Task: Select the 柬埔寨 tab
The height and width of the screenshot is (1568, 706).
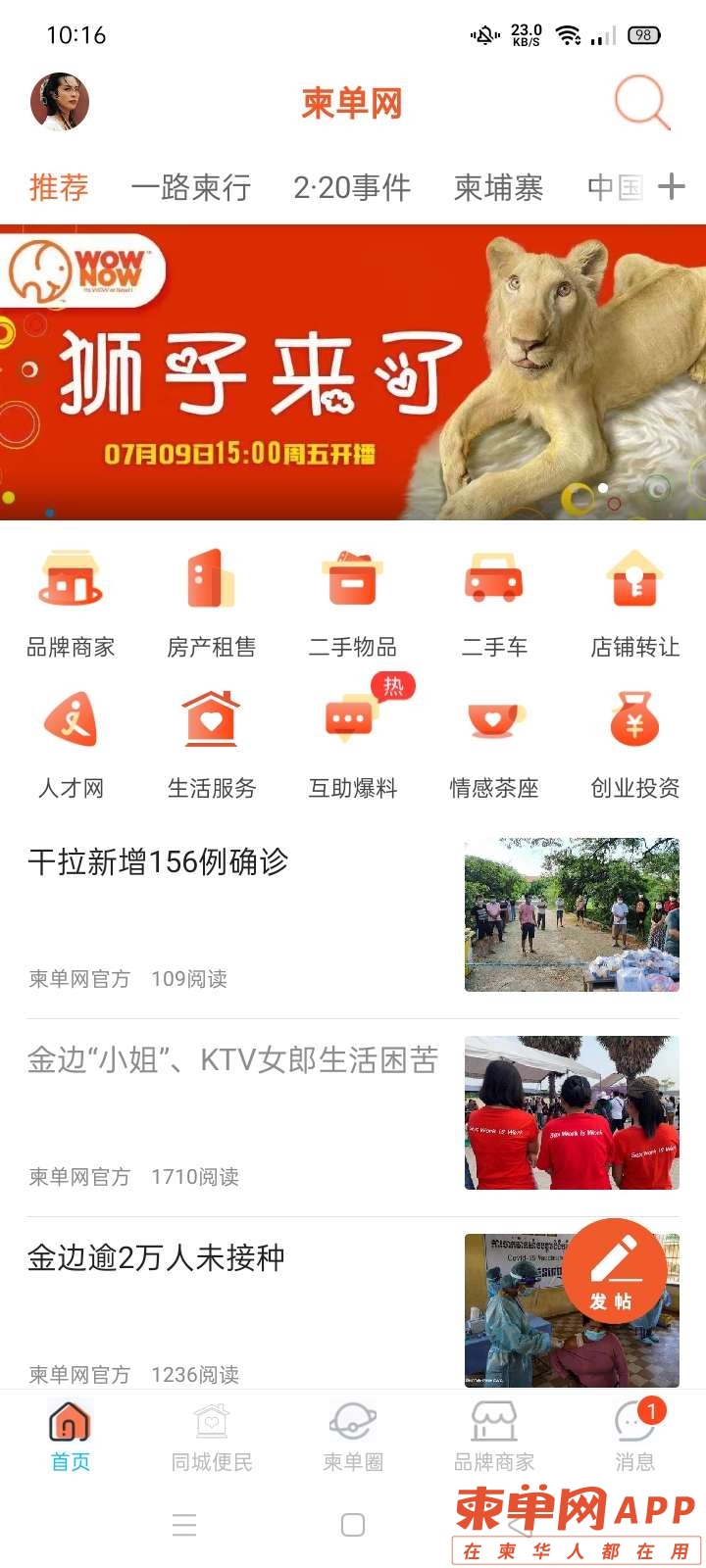Action: 498,187
